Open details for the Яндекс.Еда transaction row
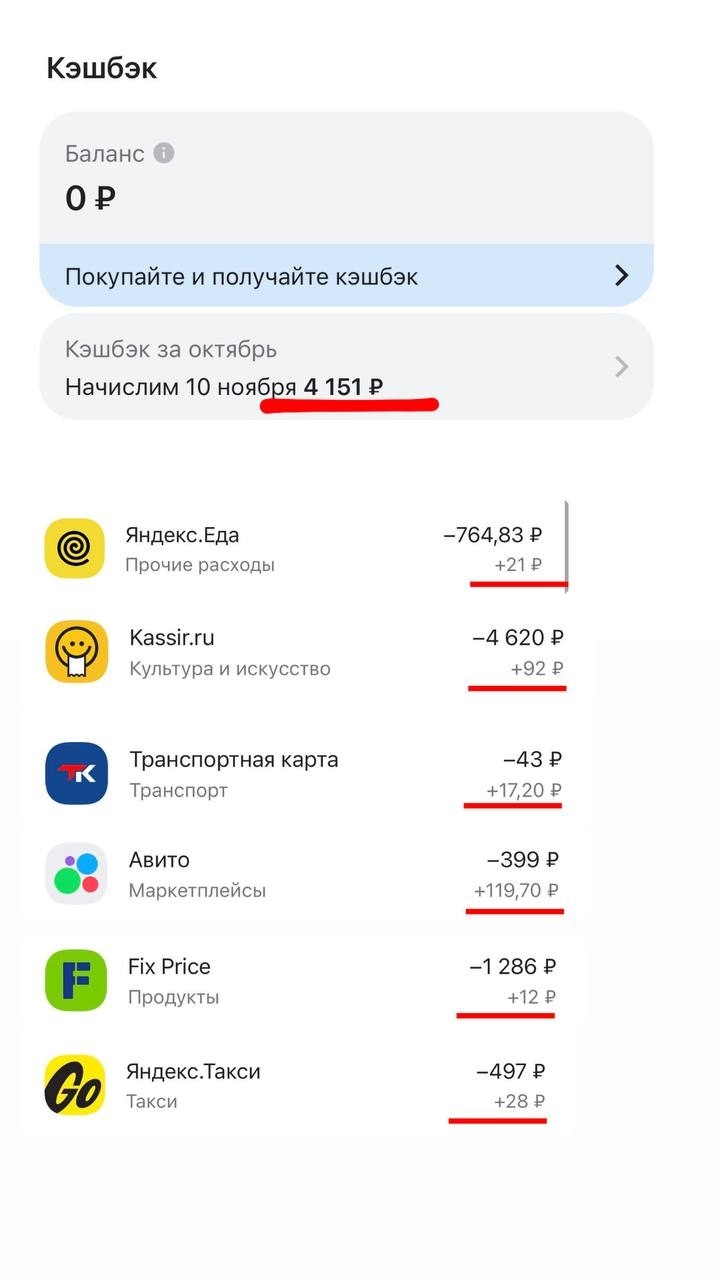The image size is (720, 1280). point(300,548)
